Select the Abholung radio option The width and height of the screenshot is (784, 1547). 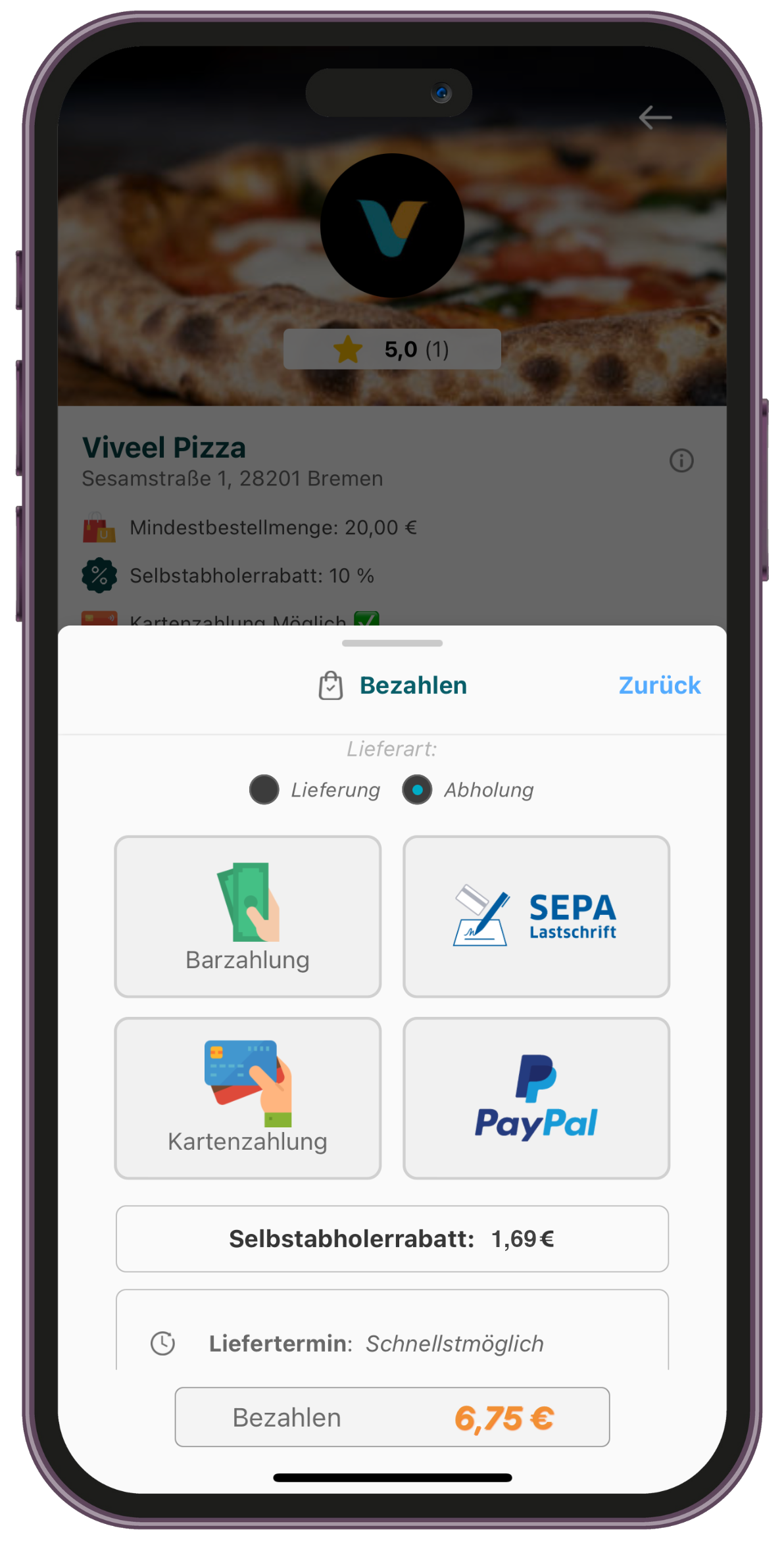pos(417,789)
